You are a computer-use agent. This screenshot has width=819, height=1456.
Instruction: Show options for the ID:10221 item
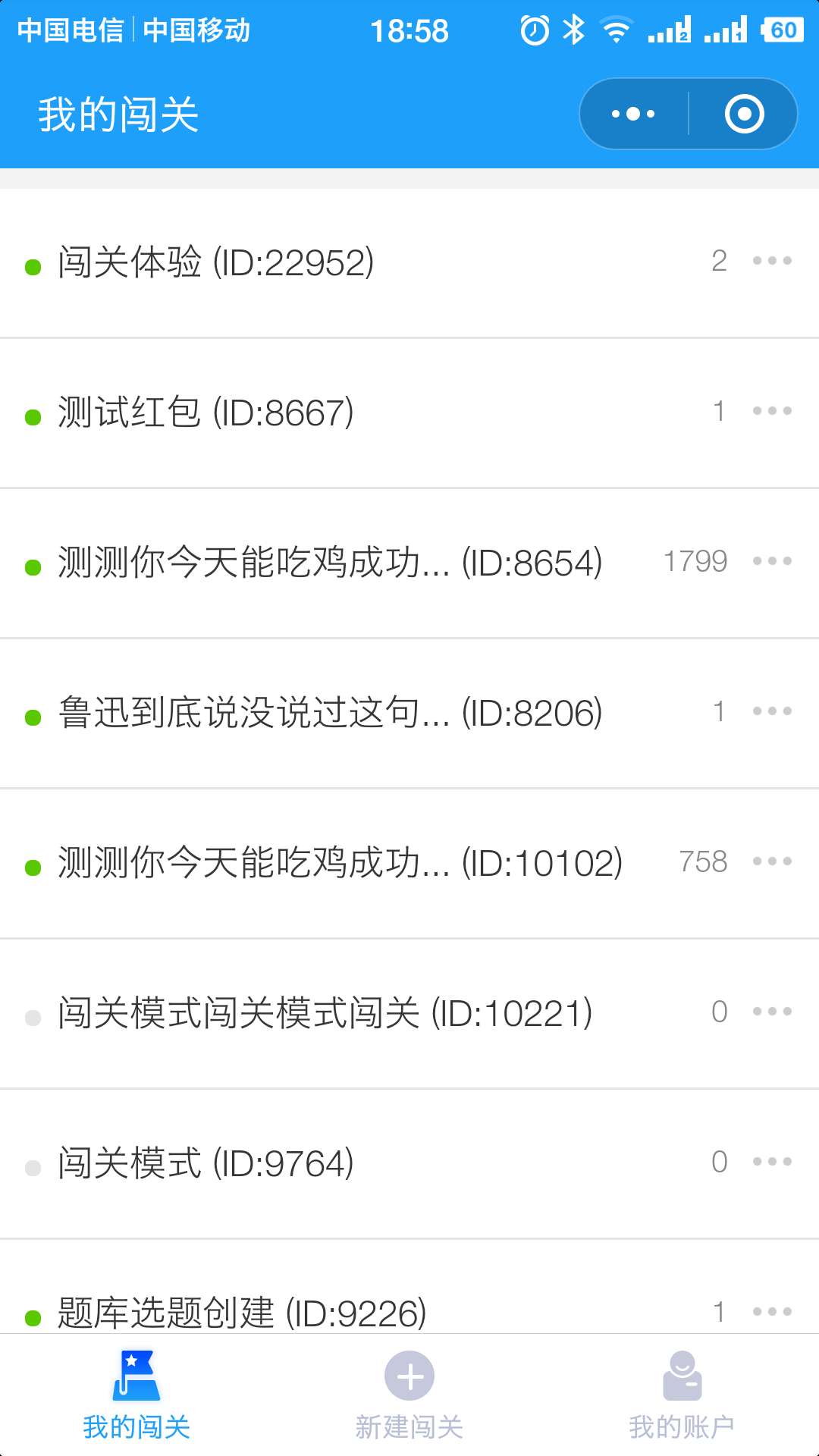[x=772, y=1012]
